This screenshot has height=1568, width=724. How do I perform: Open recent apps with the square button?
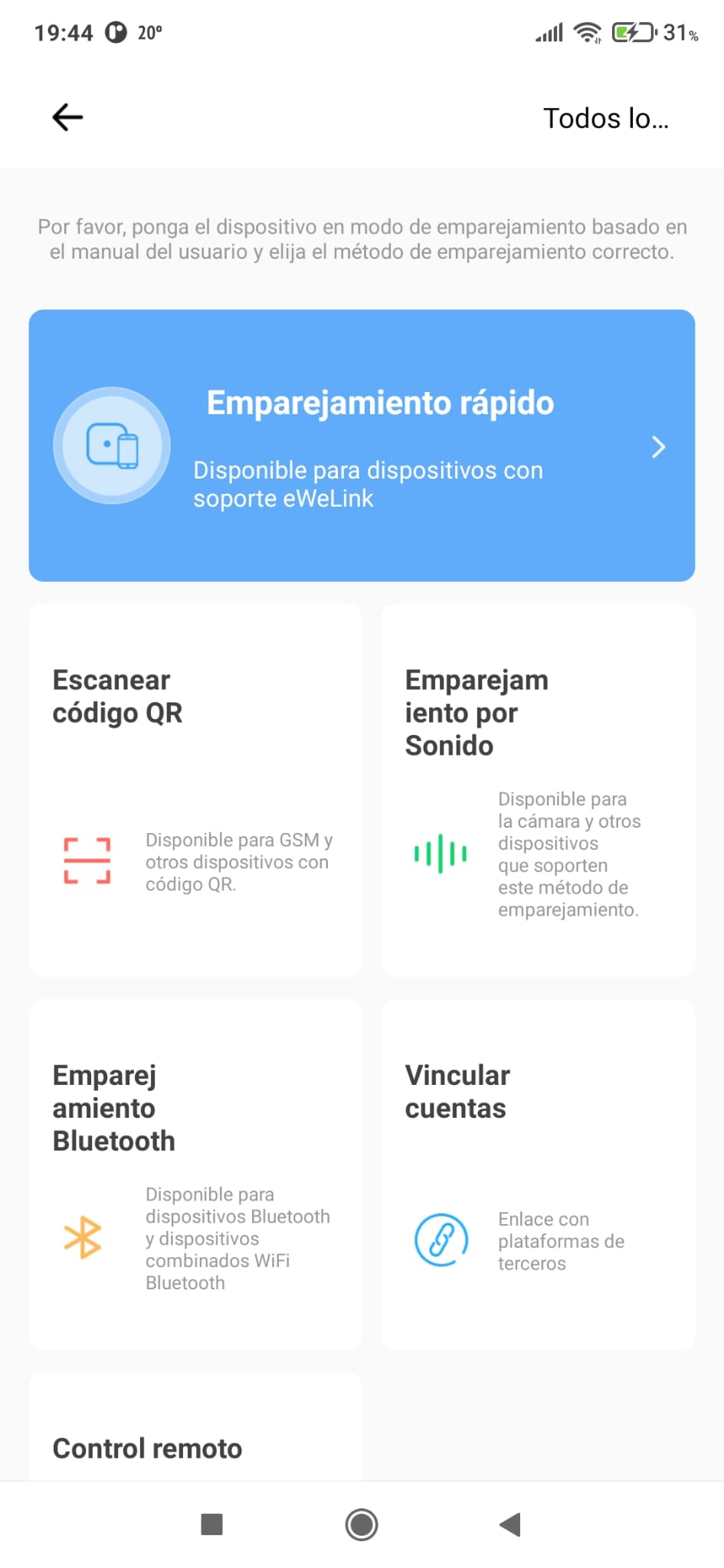pyautogui.click(x=211, y=1524)
